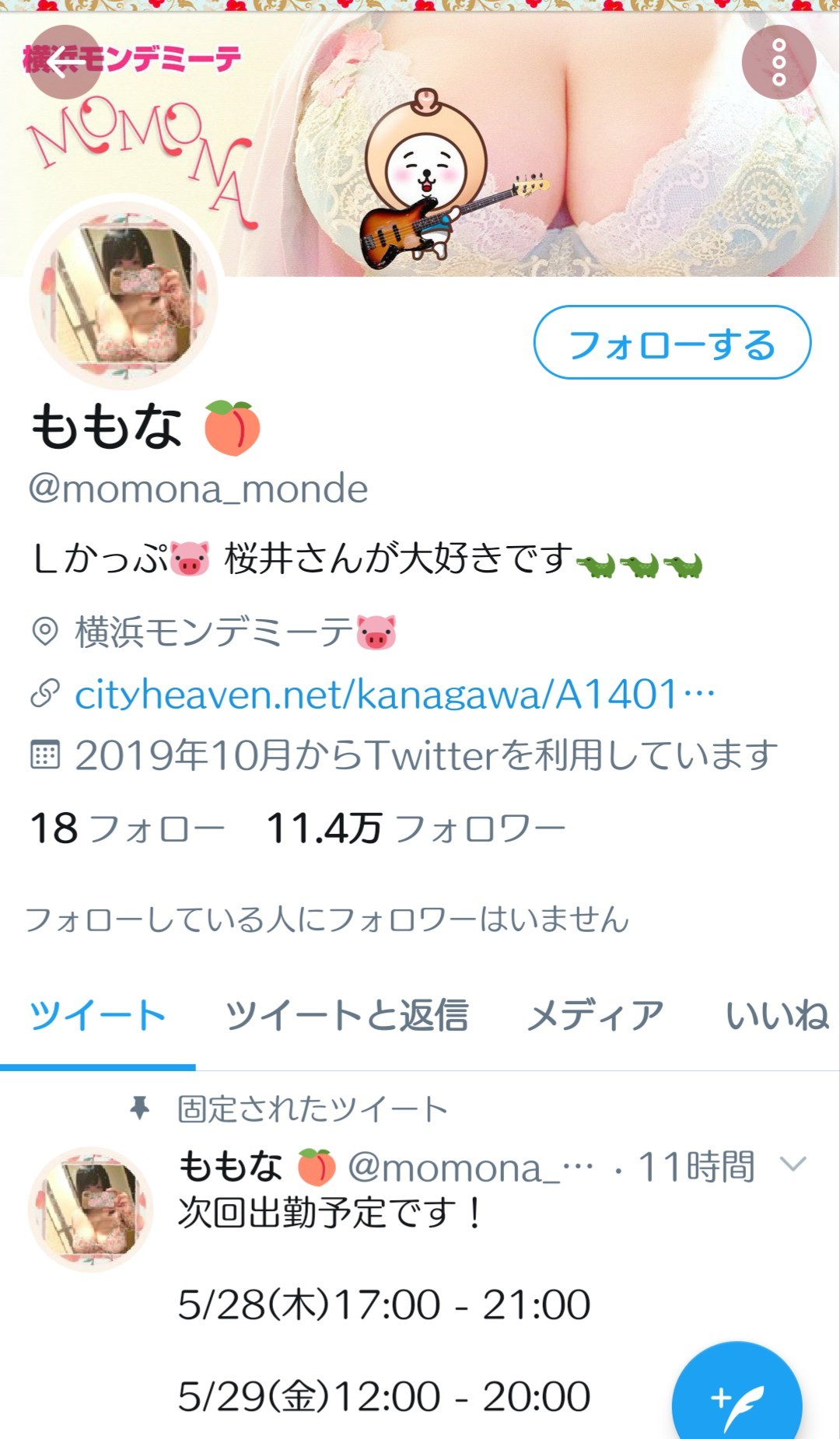Switch to the ツイートと返信 tab
Viewport: 840px width, 1439px height.
tap(347, 1016)
